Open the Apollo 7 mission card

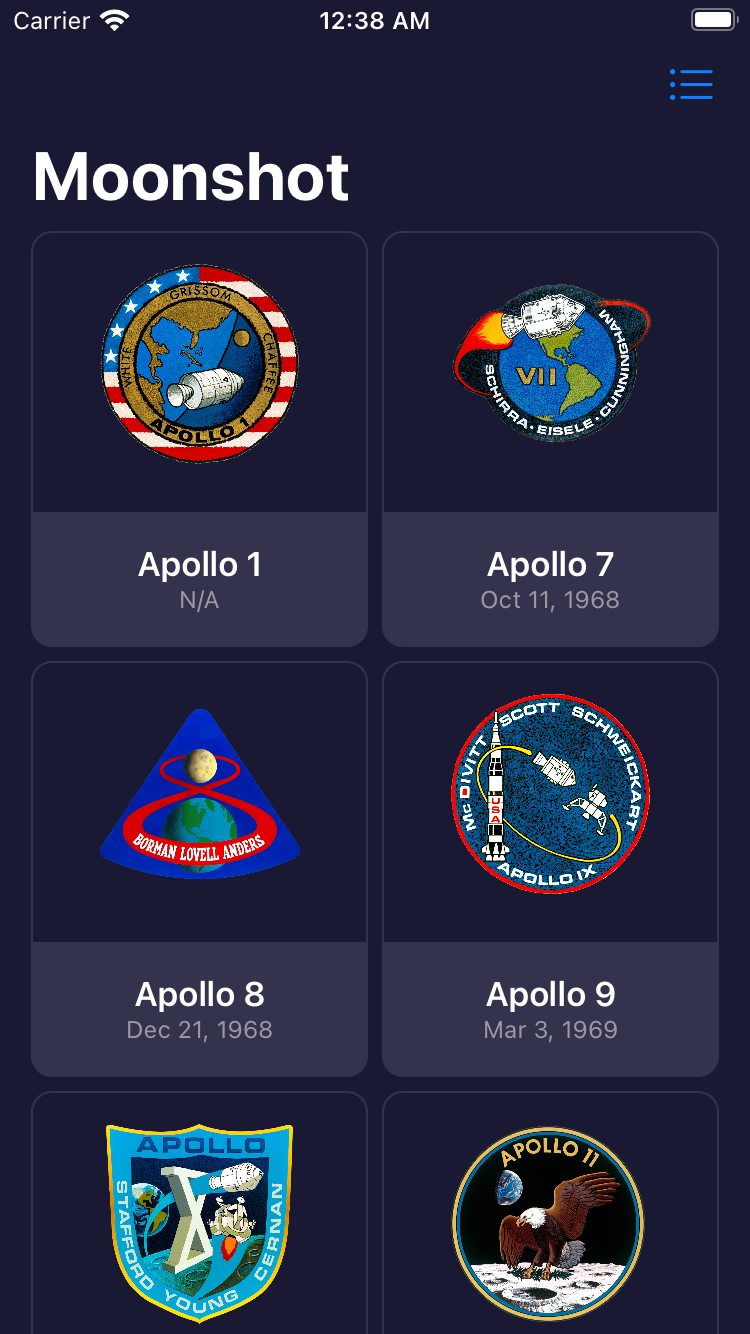(x=550, y=439)
